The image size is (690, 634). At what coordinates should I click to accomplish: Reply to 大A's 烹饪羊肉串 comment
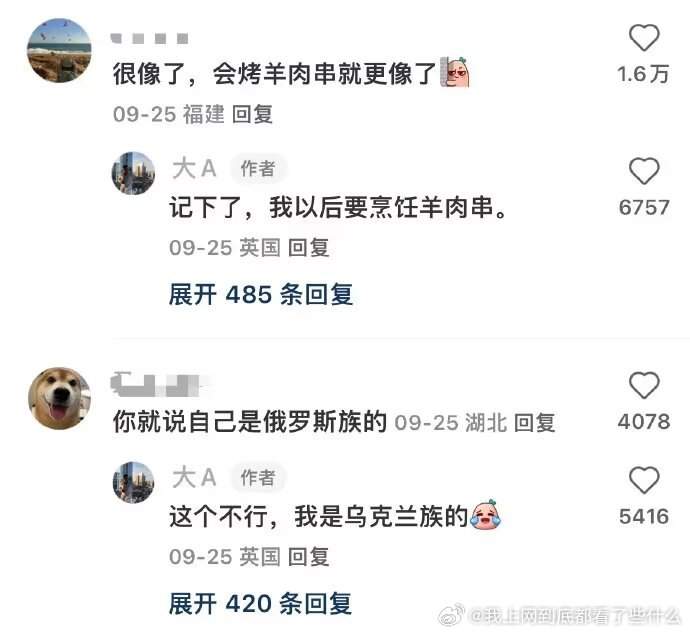(x=308, y=248)
